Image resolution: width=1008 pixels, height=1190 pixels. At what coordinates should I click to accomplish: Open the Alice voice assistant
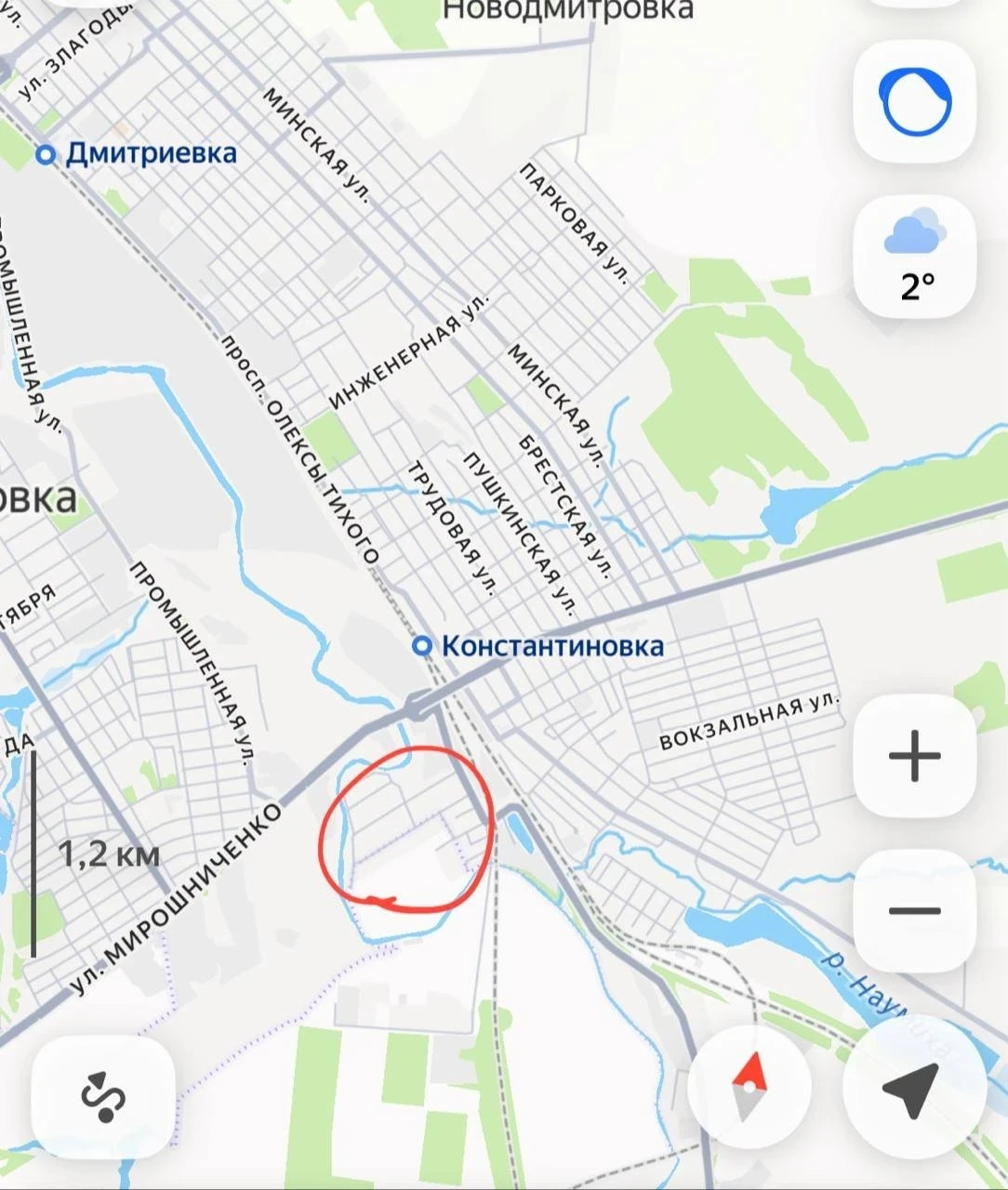click(x=915, y=101)
